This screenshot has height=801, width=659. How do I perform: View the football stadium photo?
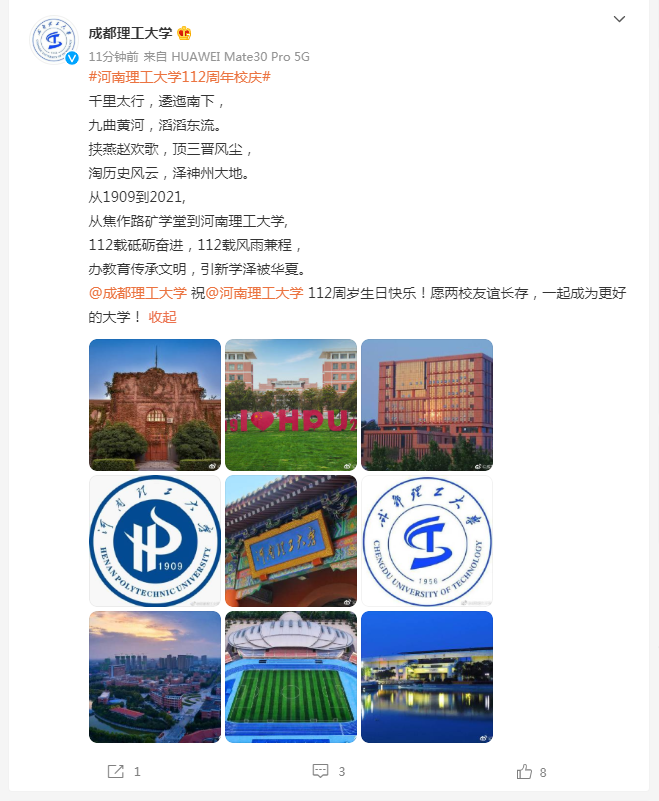291,677
